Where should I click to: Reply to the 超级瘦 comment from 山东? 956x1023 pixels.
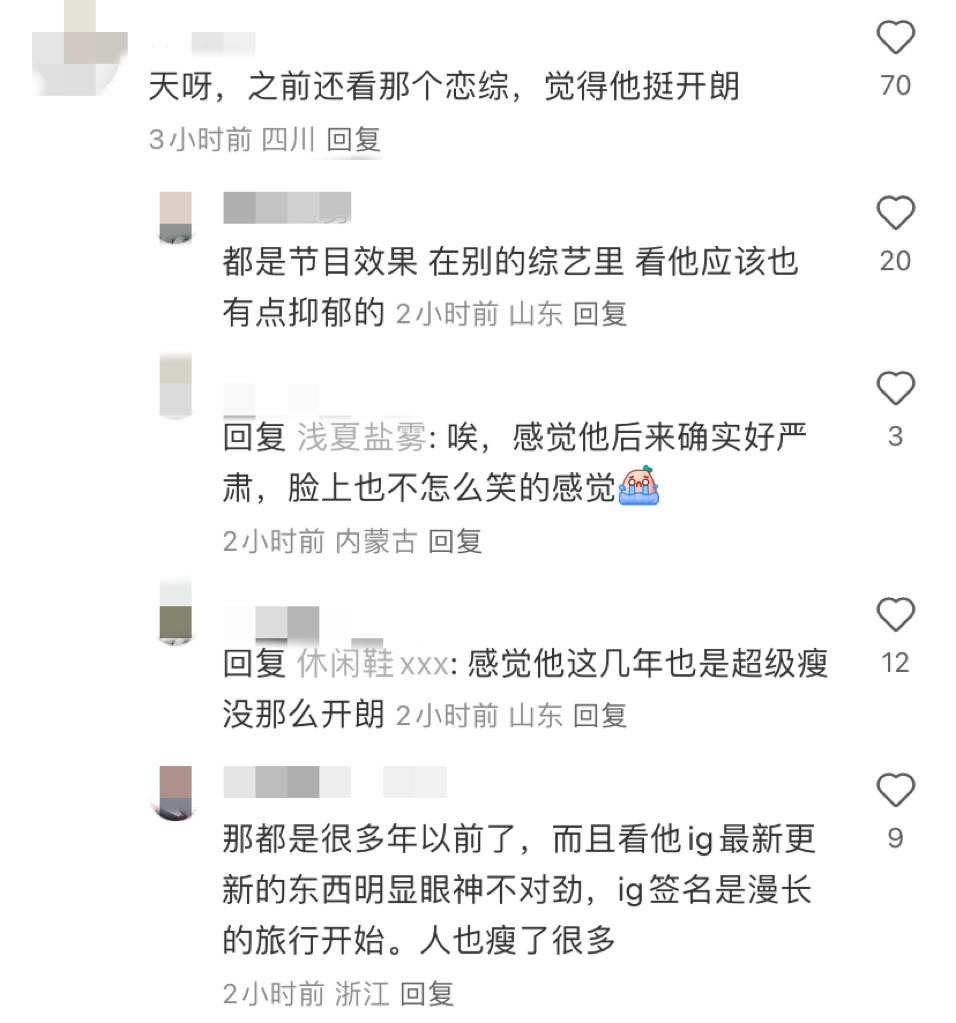(600, 715)
